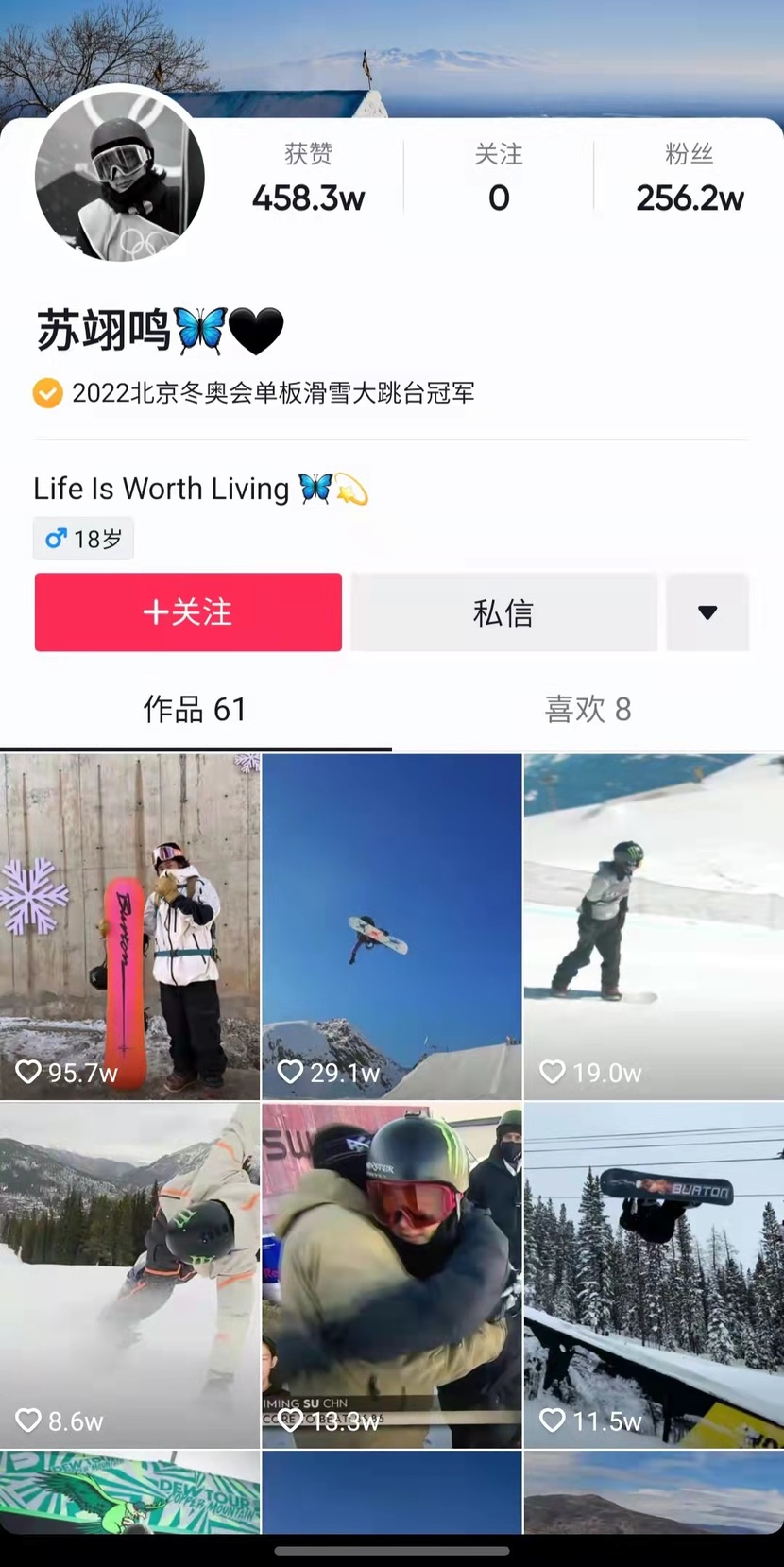Open the Dew Tour video tile
784x1567 pixels.
pos(130,1493)
